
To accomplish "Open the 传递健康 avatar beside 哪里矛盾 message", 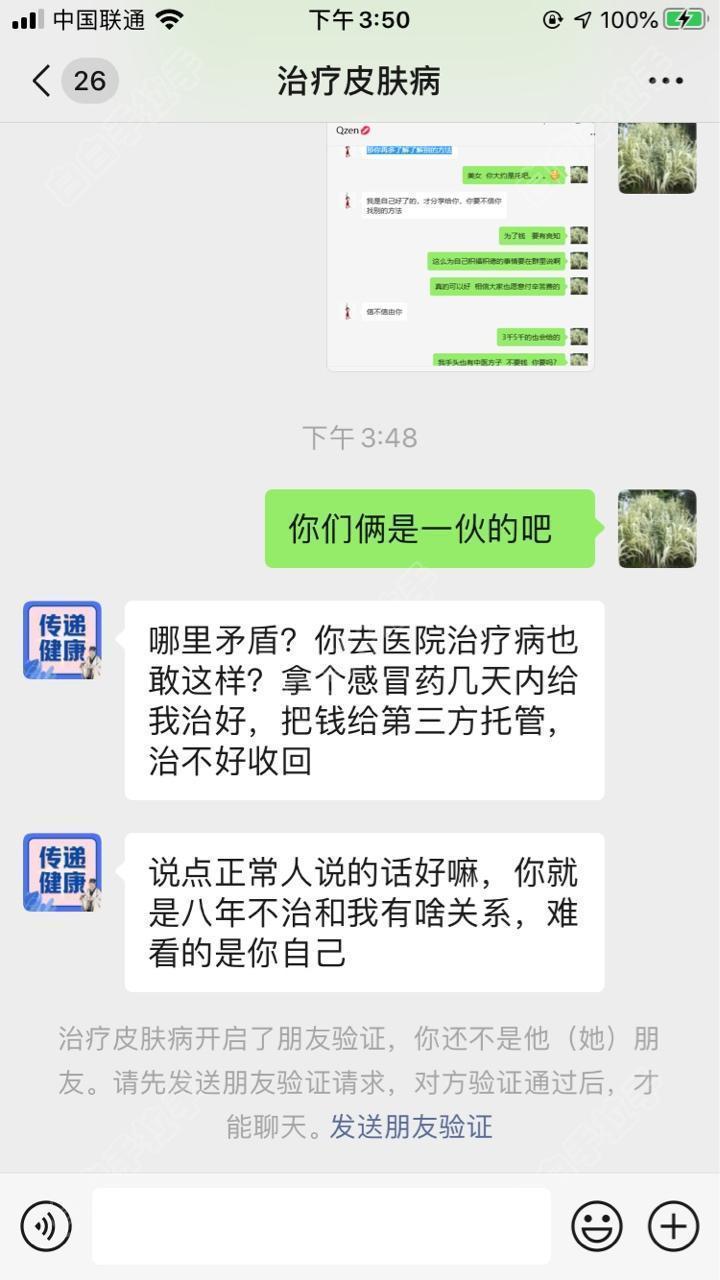I will pos(62,641).
